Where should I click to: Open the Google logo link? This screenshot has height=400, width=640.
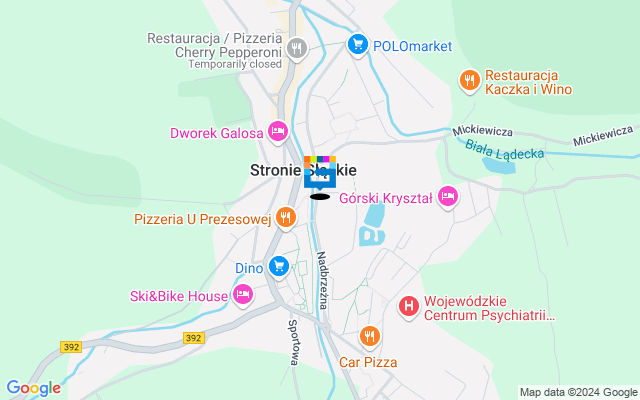(x=33, y=388)
